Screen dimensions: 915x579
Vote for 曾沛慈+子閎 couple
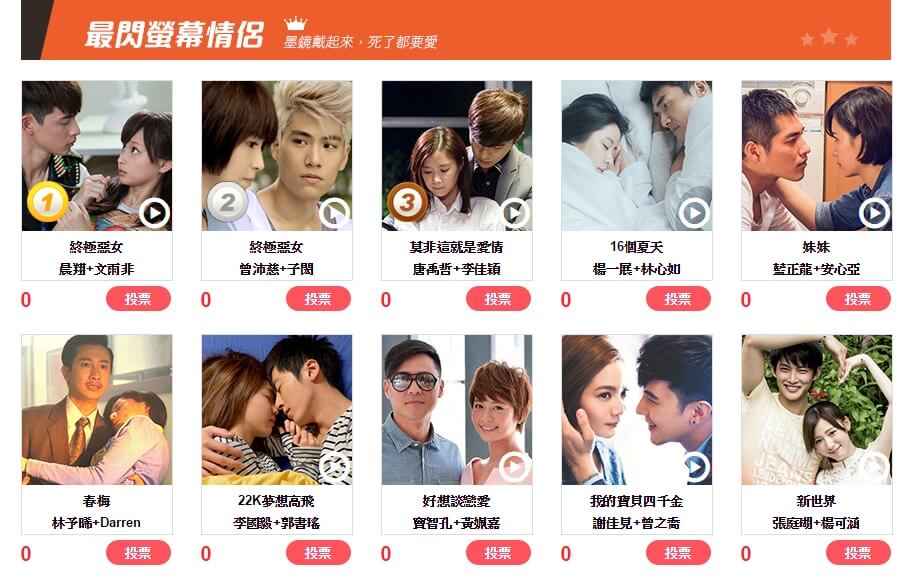[318, 299]
